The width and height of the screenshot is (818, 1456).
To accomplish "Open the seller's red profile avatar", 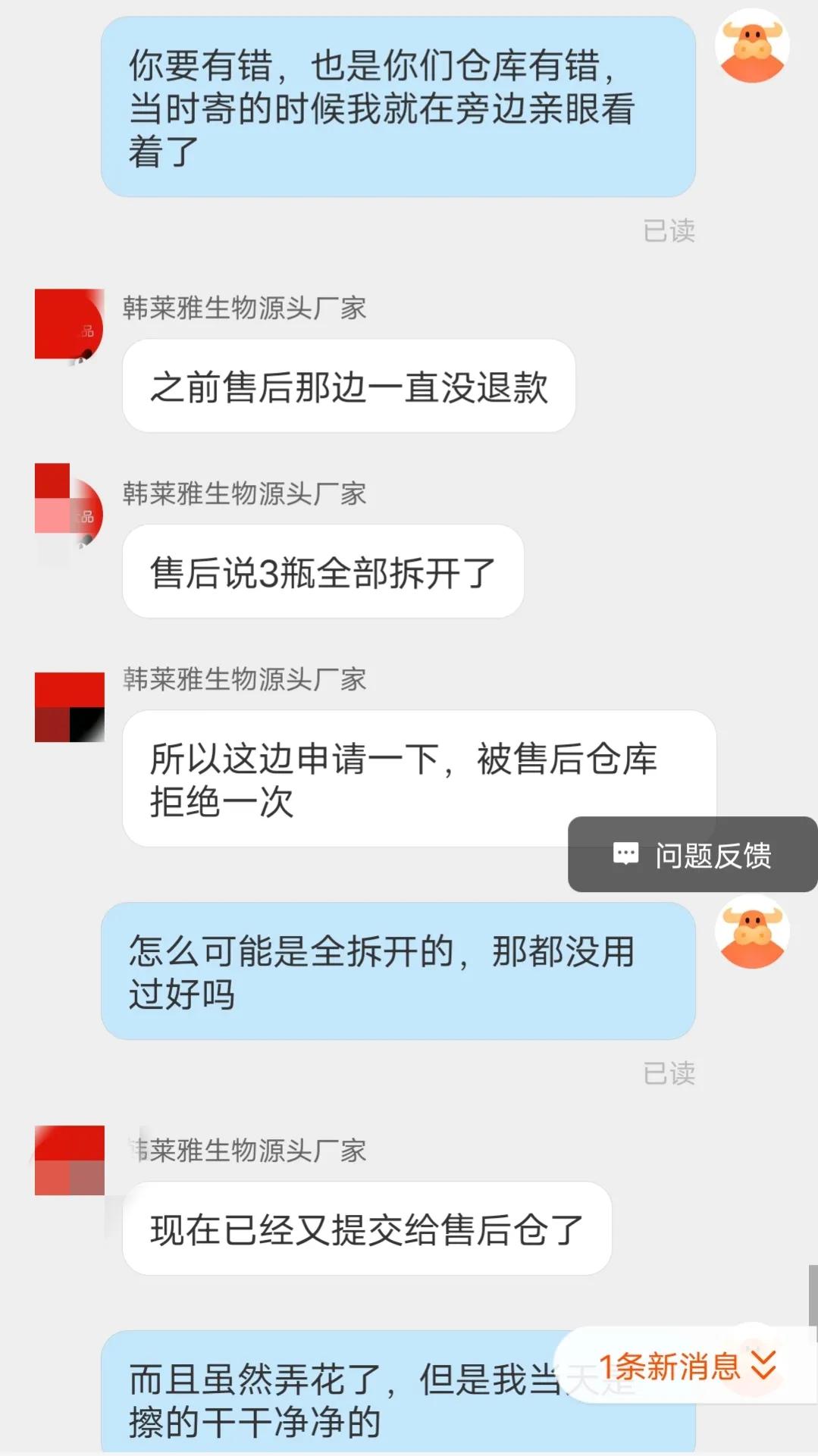I will tap(68, 321).
